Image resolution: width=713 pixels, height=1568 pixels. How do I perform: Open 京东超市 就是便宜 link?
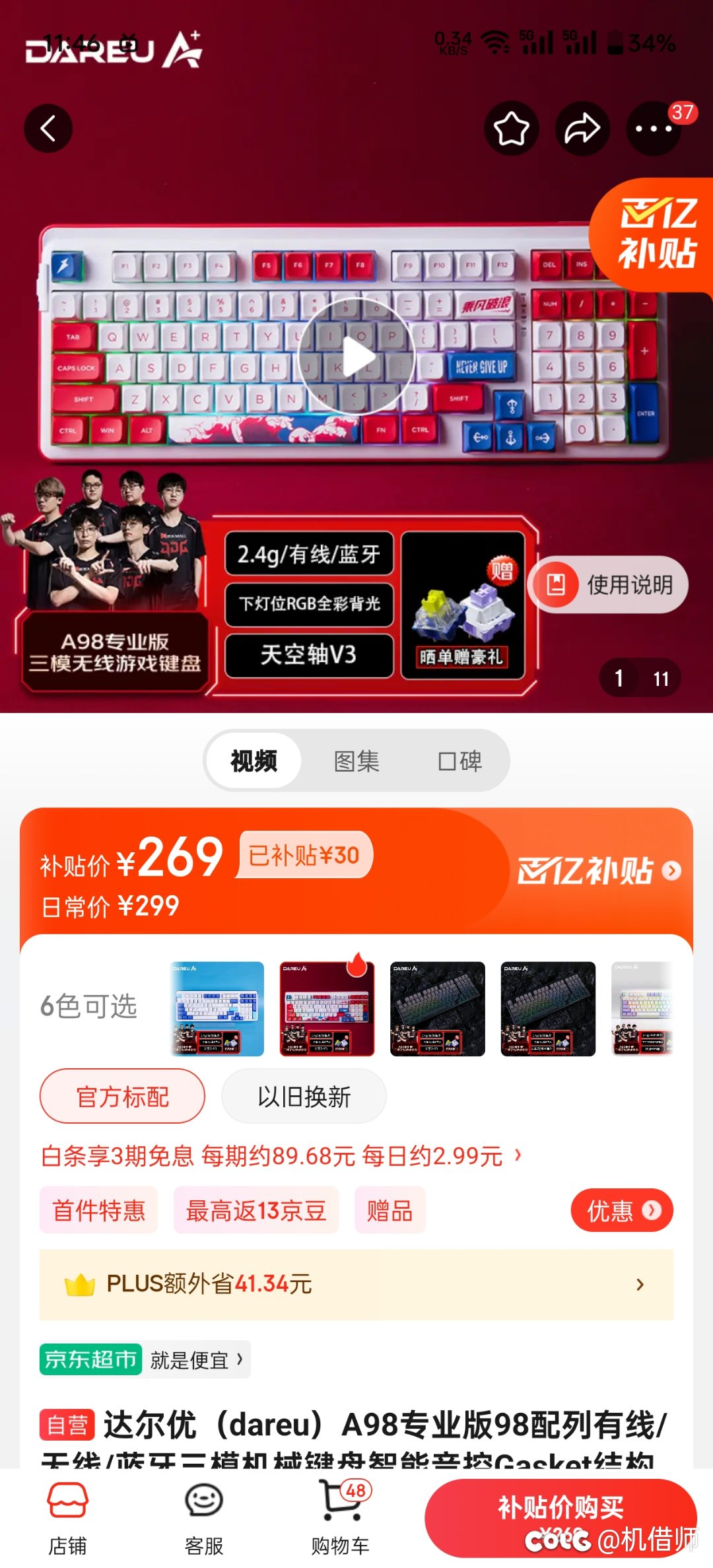[145, 1359]
